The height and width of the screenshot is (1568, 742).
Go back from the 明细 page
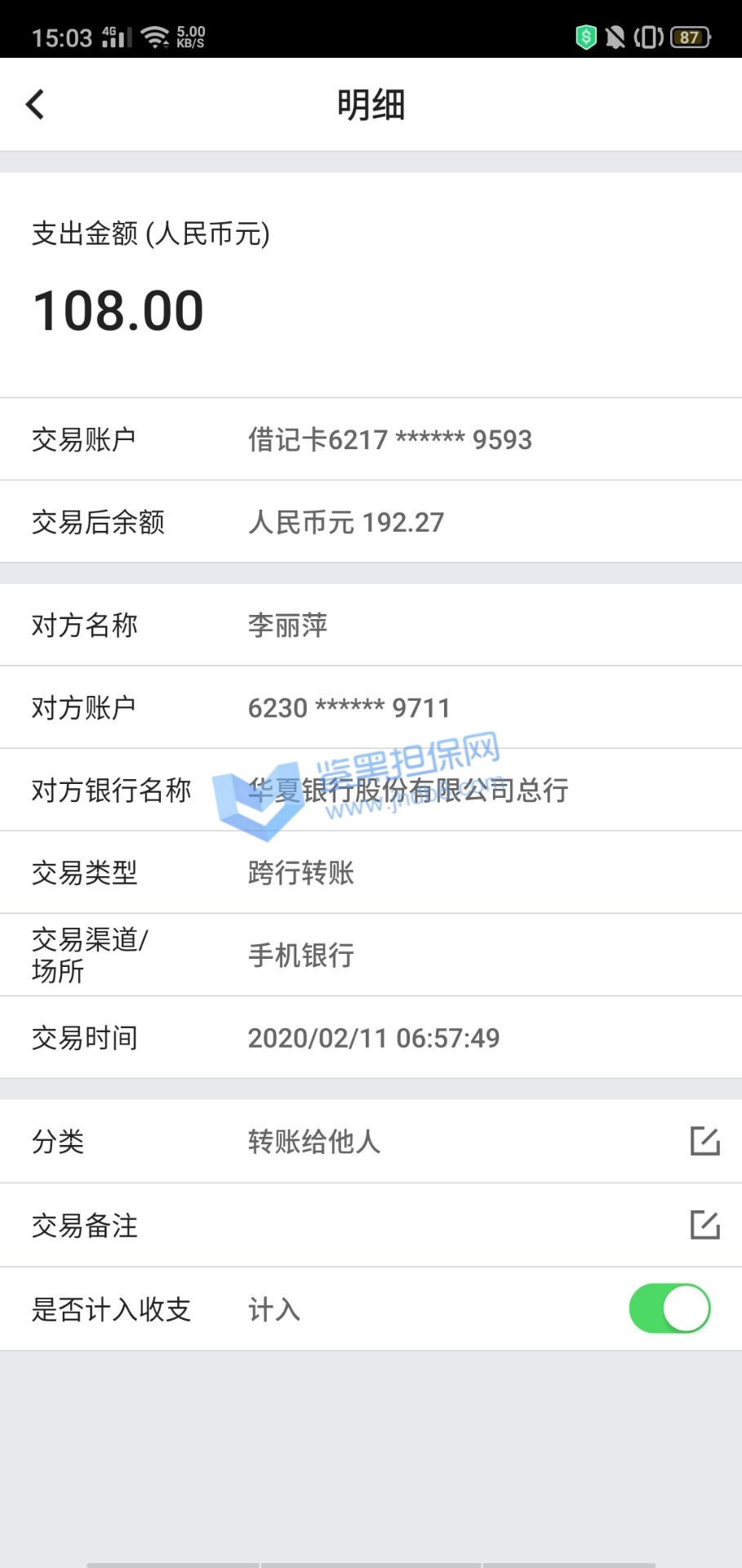(x=35, y=105)
